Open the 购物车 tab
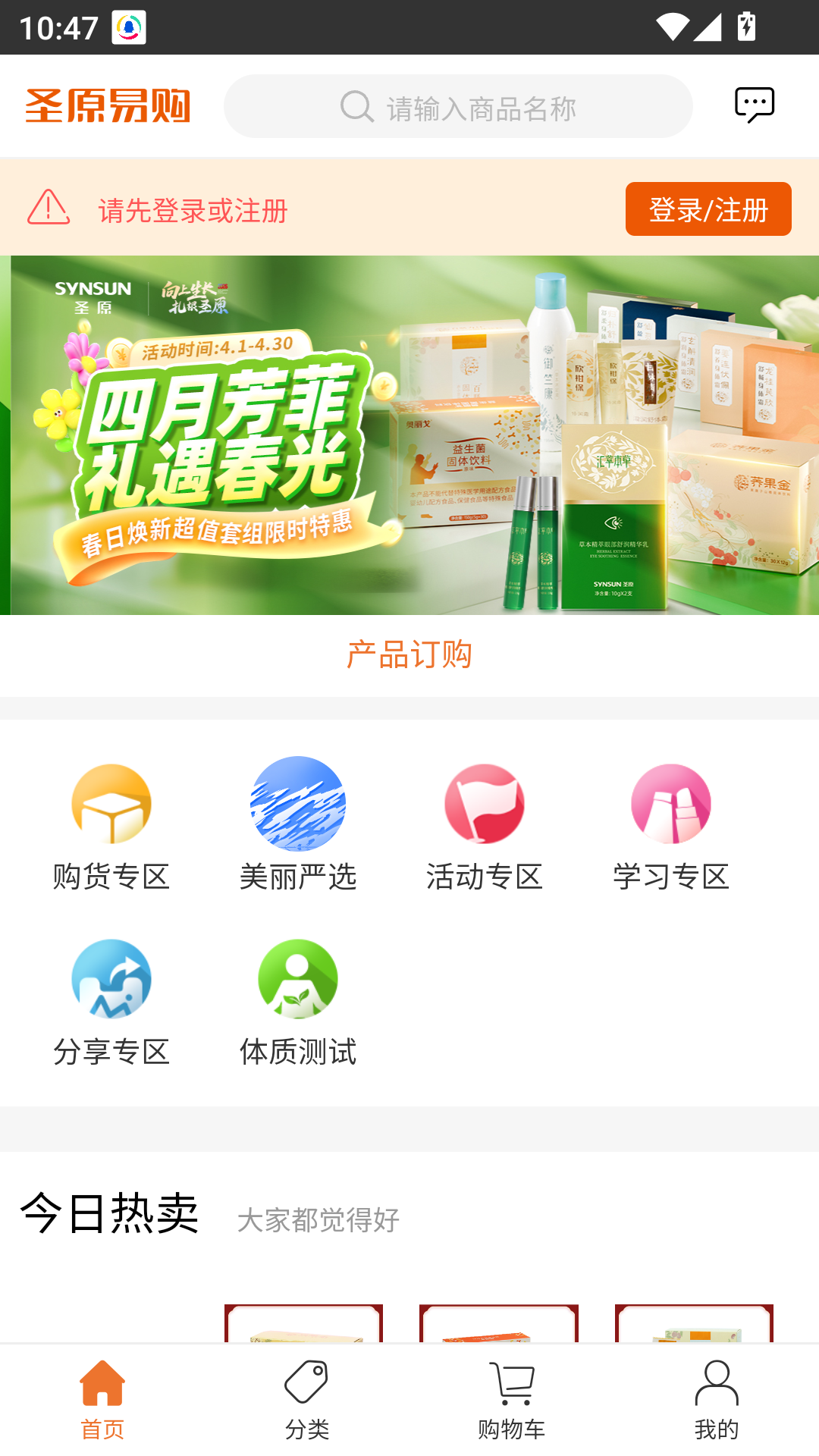 pos(512,1400)
